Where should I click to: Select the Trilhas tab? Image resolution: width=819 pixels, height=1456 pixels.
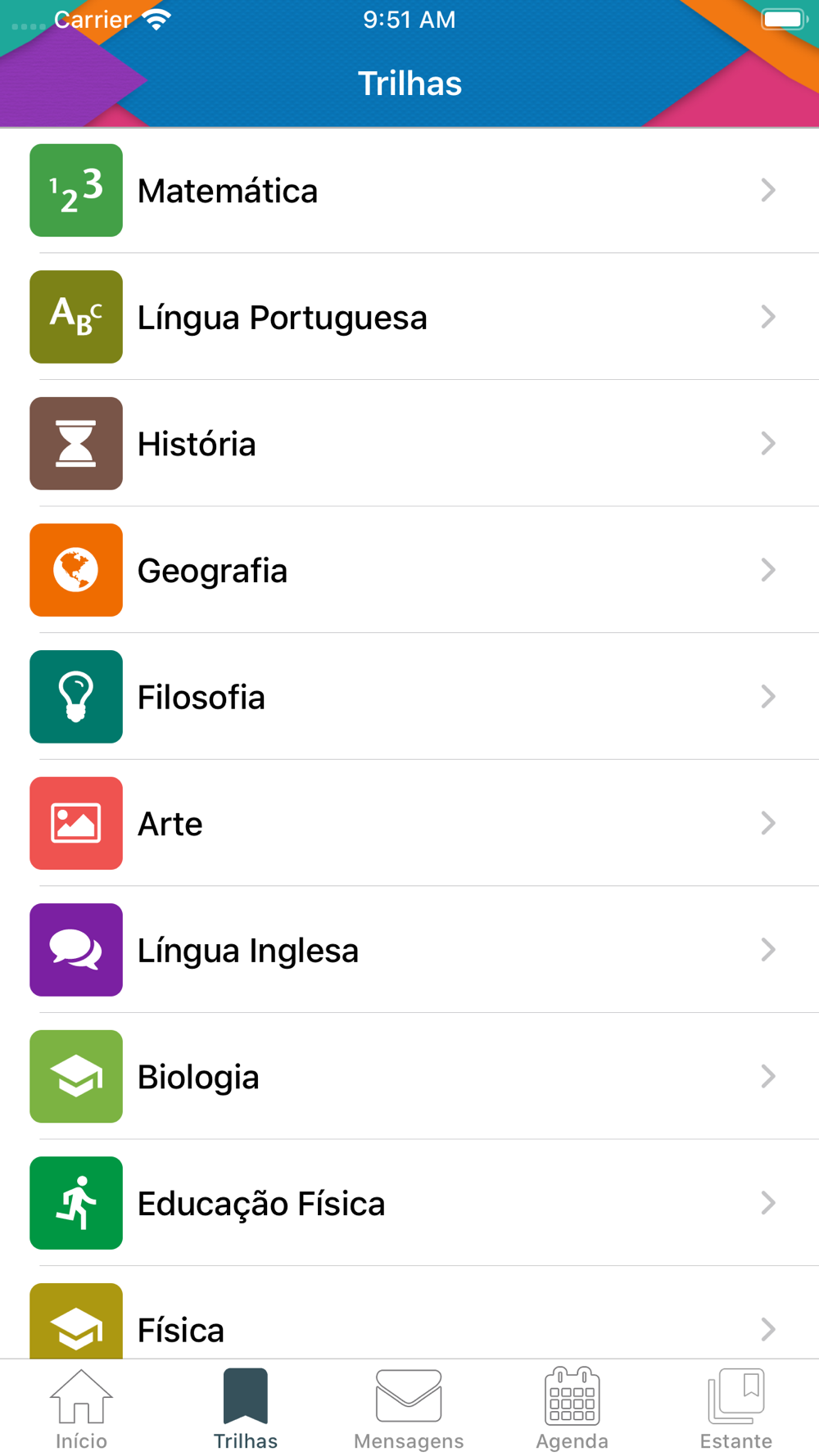[x=246, y=1409]
